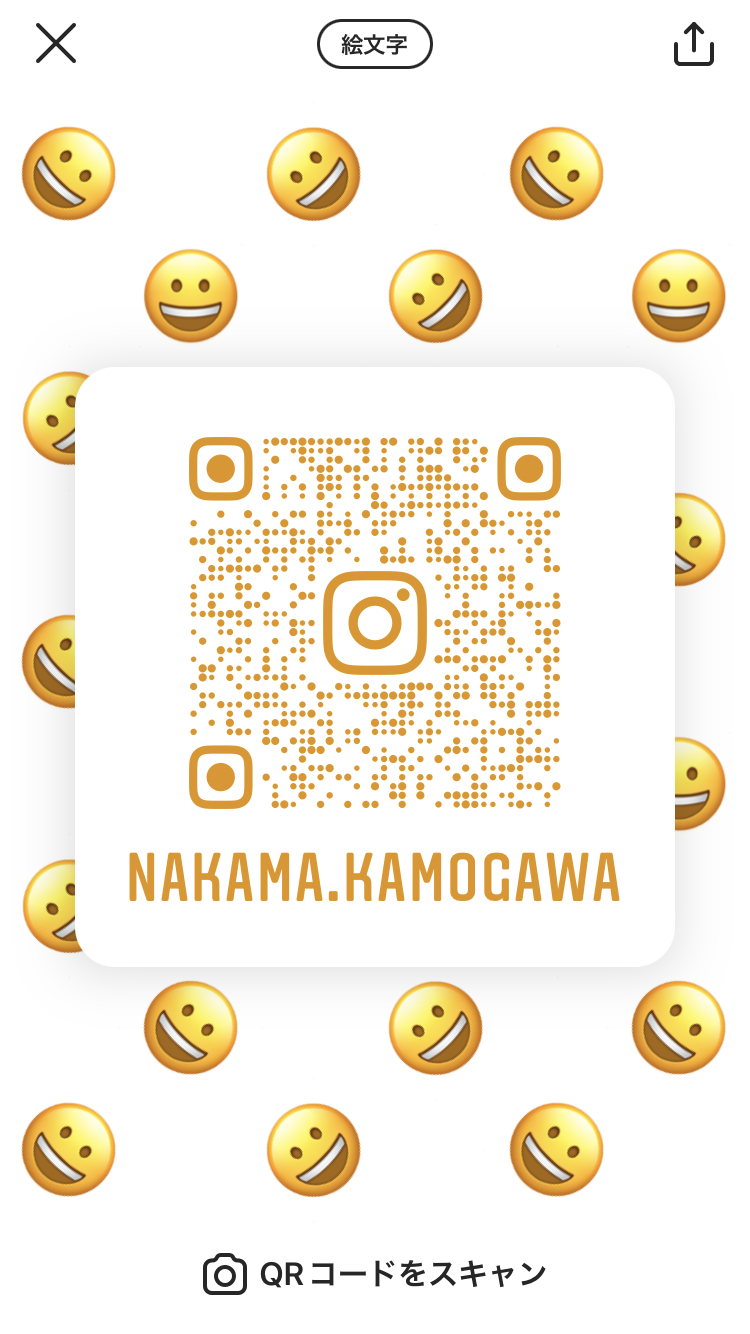Close the QR code screen
This screenshot has height=1334, width=750.
(56, 44)
